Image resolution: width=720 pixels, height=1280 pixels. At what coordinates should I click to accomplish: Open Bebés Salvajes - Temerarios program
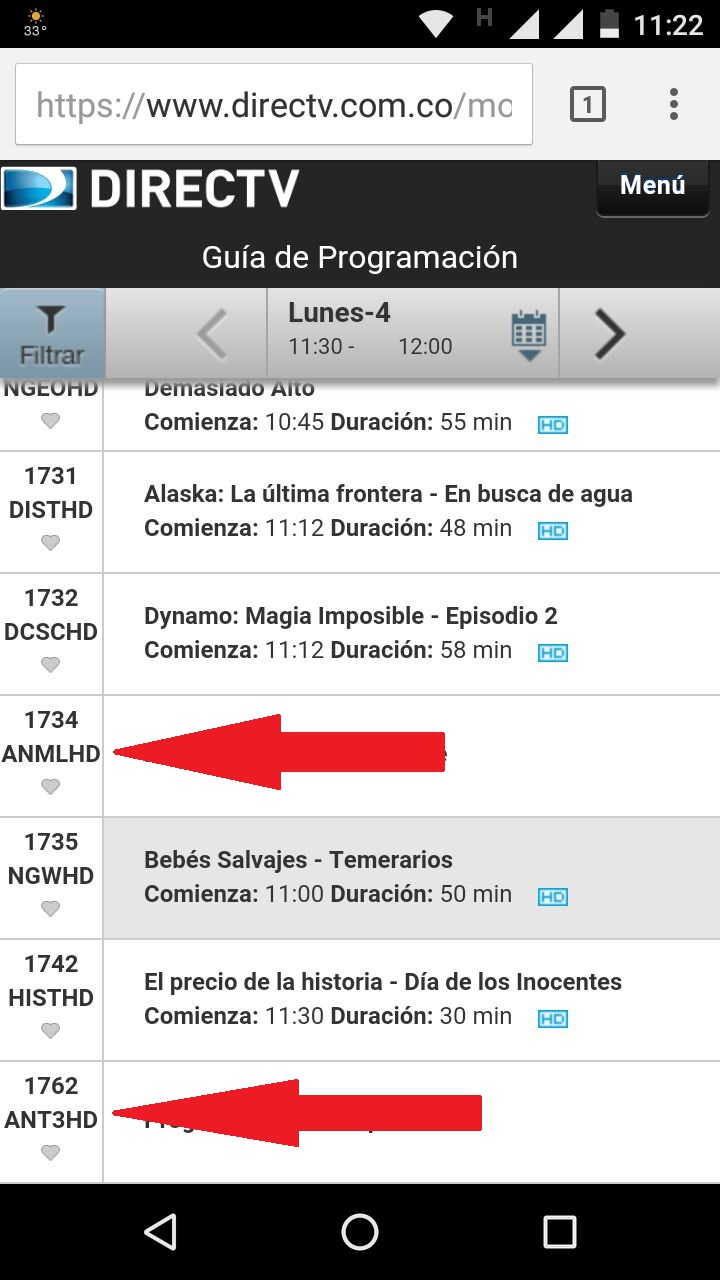click(298, 860)
